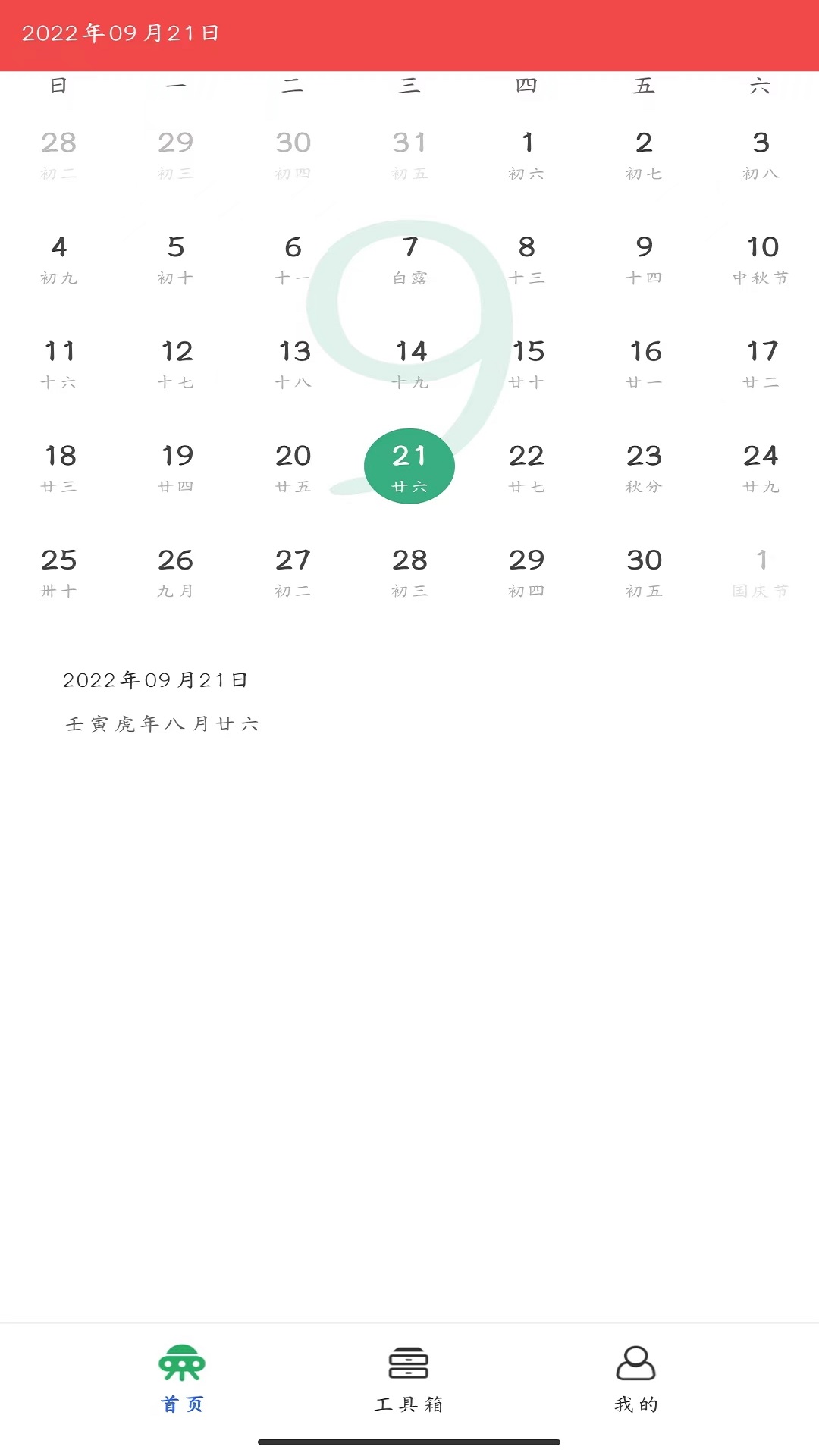Pick September 25 marked 卅十
The height and width of the screenshot is (1456, 819).
coord(59,573)
